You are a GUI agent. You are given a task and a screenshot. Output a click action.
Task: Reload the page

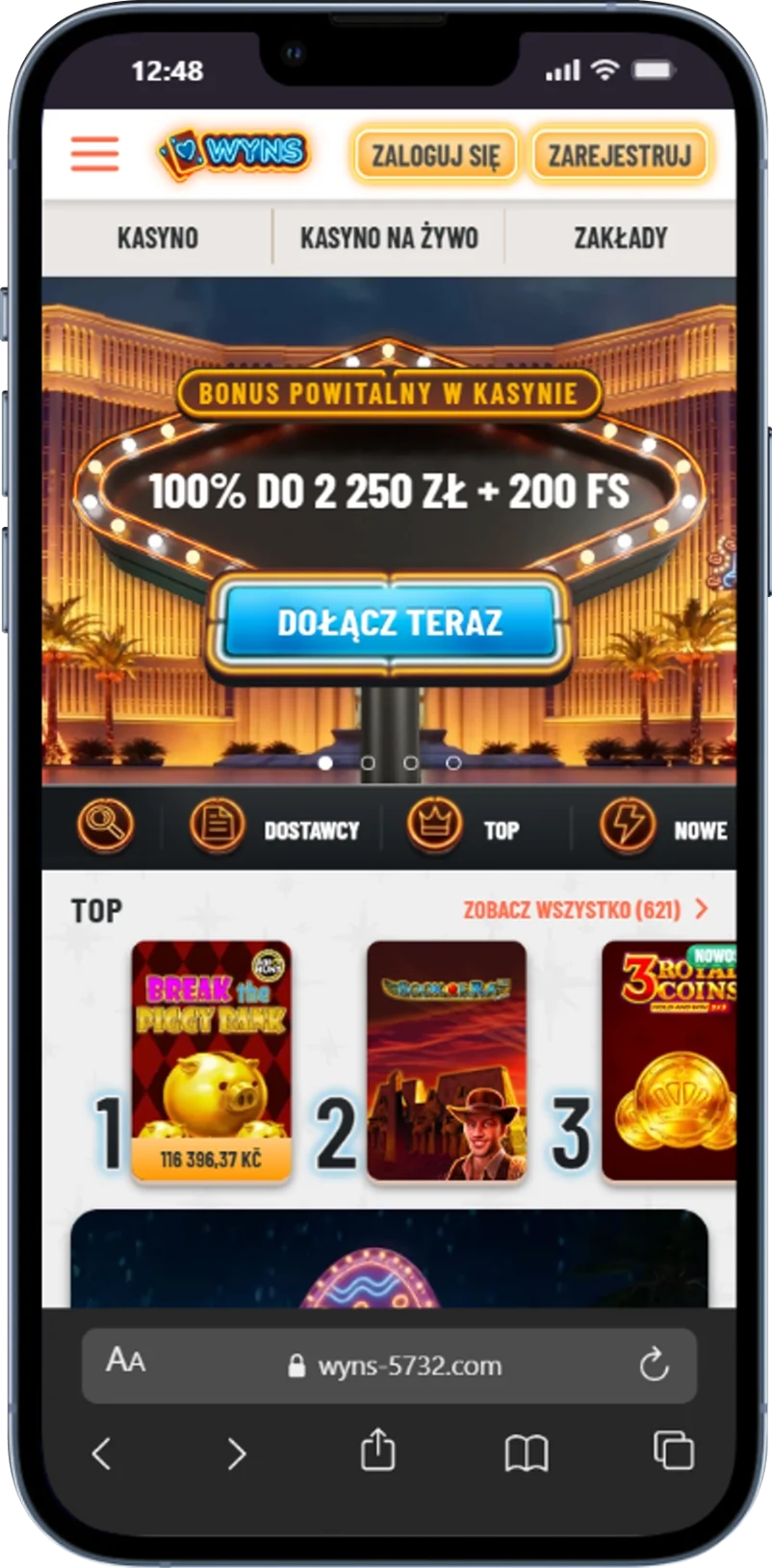pos(654,1366)
